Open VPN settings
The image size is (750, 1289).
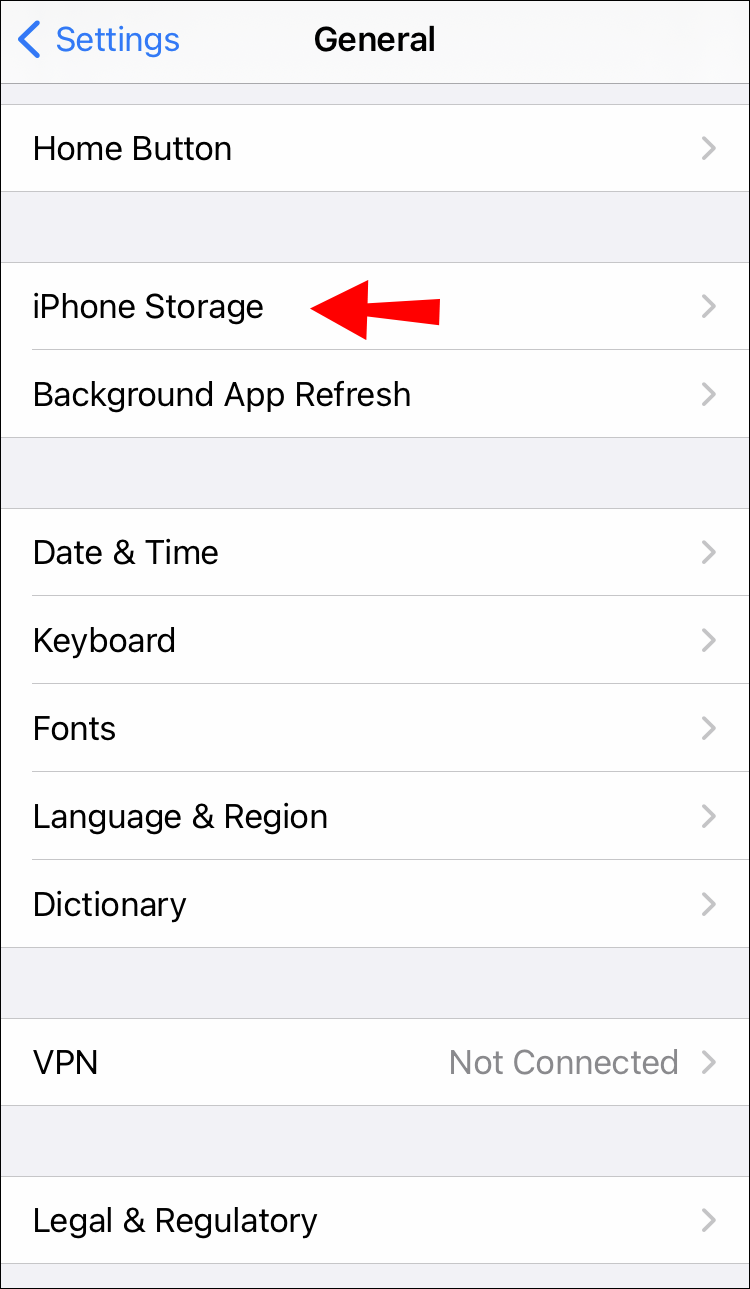coord(375,1062)
